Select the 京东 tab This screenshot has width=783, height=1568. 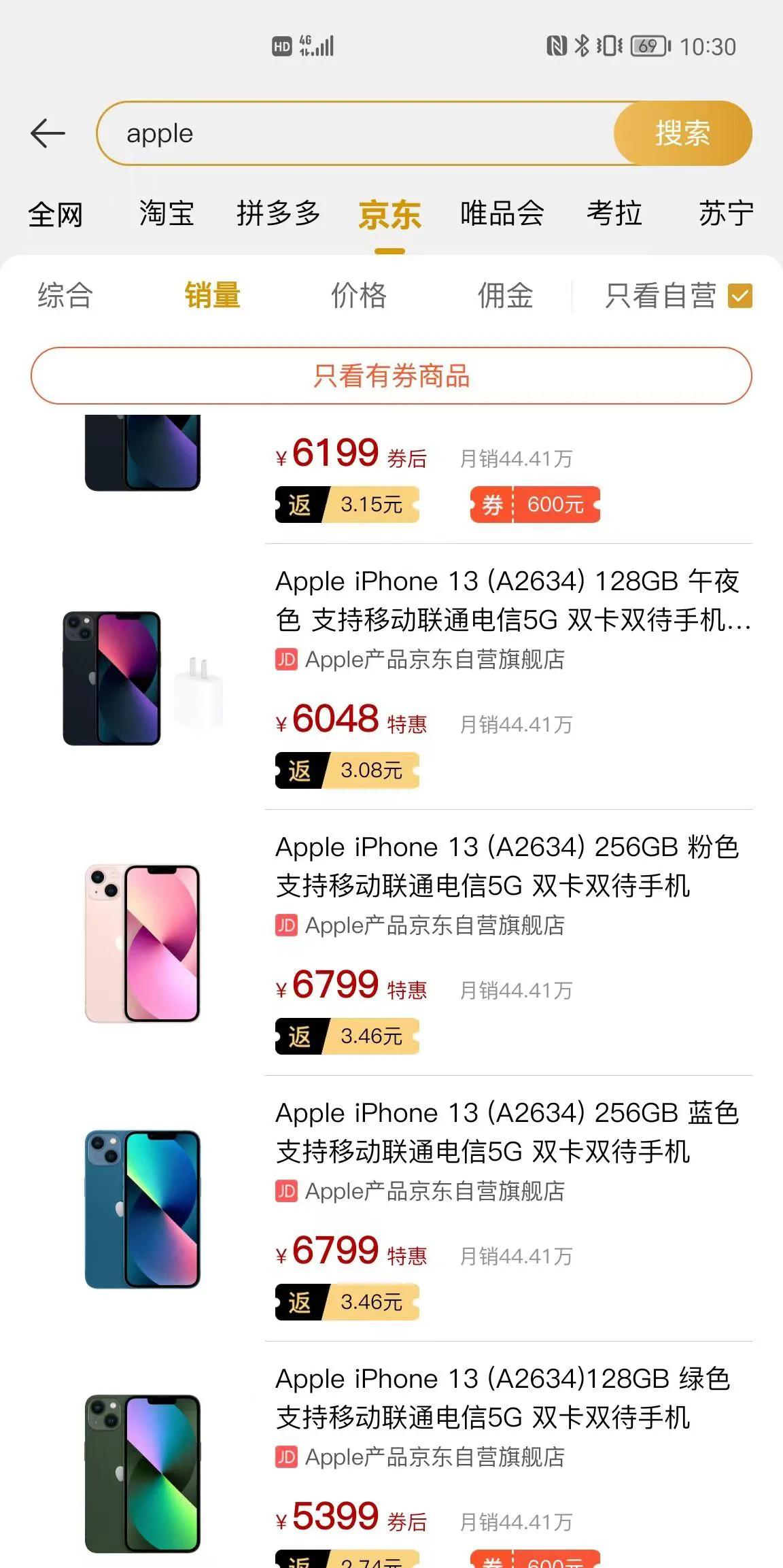389,215
